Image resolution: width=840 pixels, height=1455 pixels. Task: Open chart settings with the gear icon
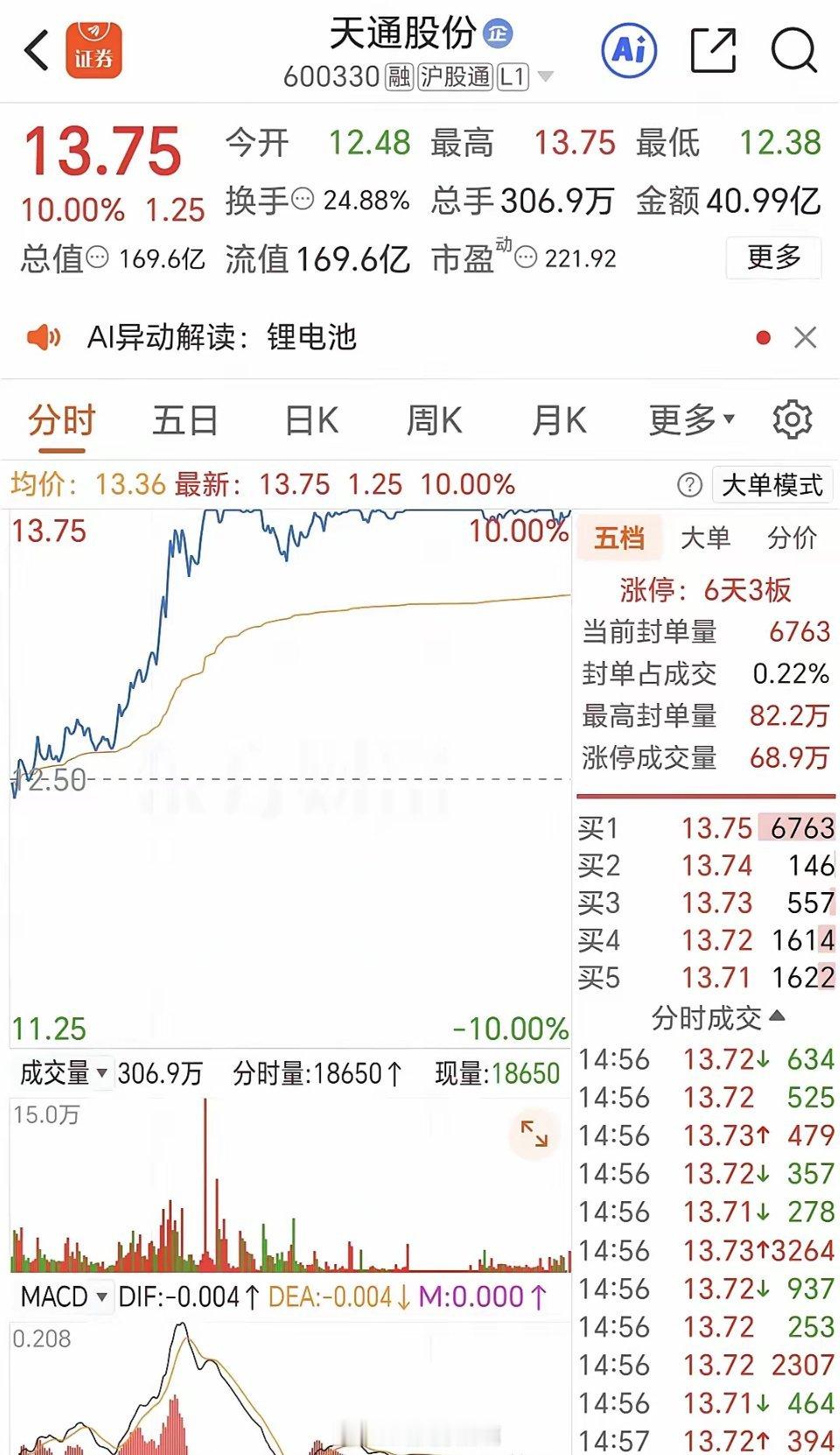(794, 419)
